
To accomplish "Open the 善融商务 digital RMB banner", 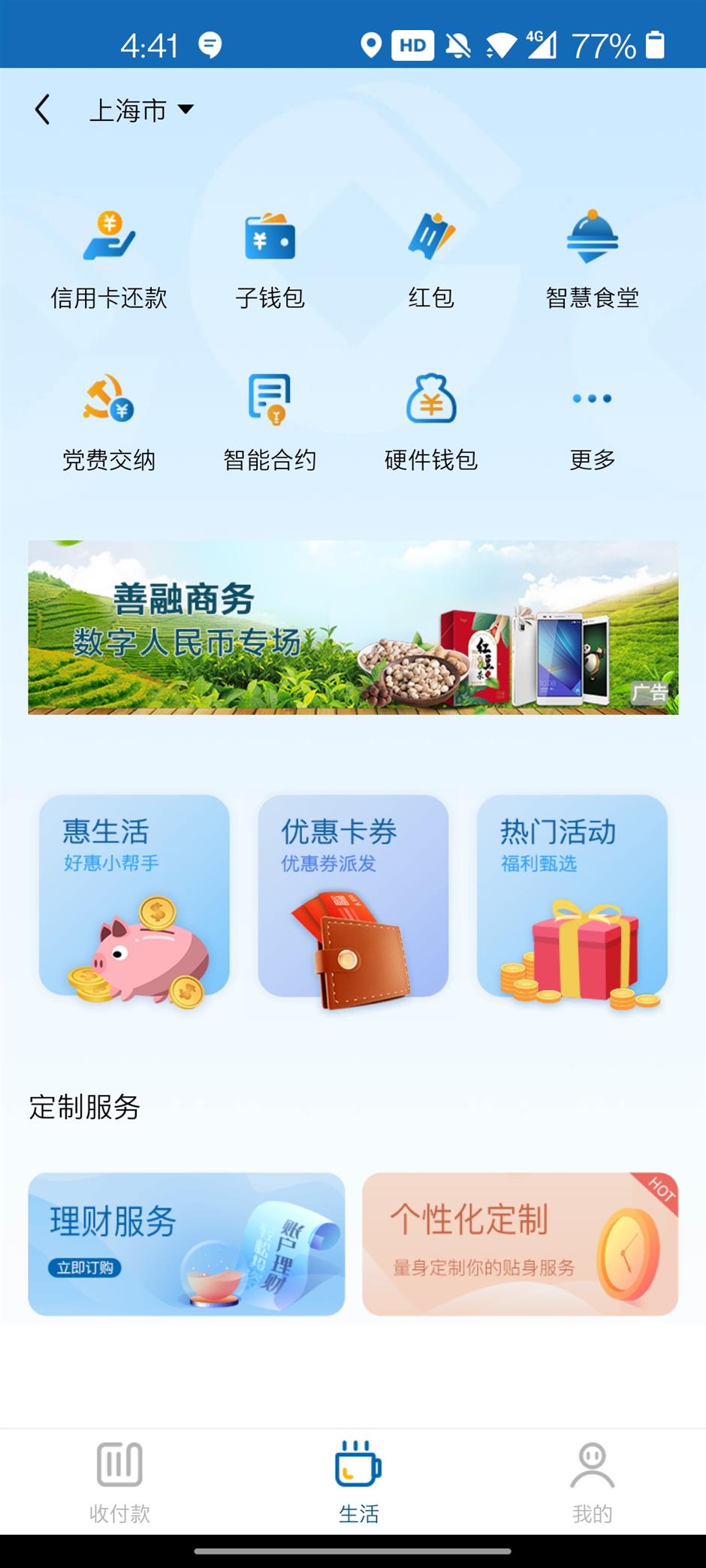I will [x=353, y=627].
